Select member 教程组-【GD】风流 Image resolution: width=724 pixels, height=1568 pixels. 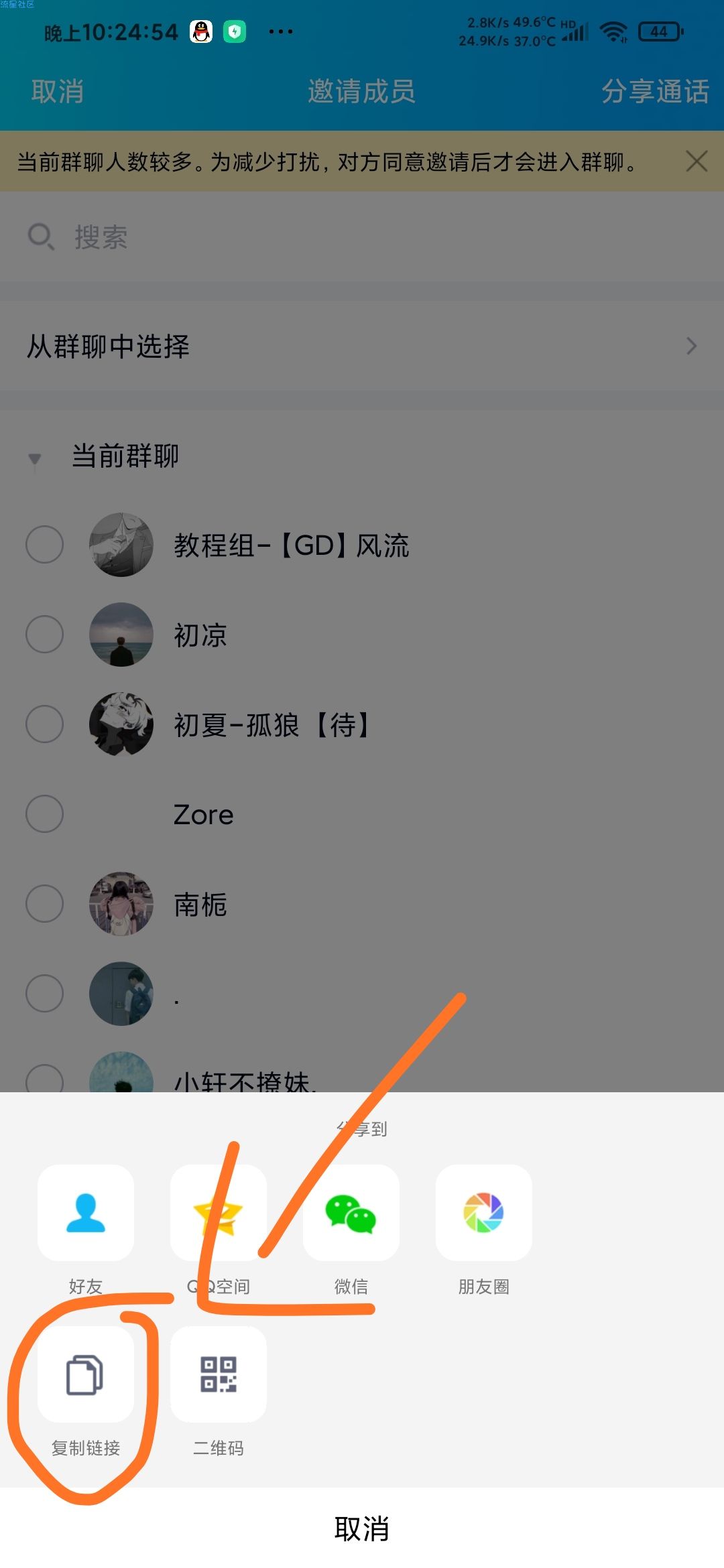45,544
